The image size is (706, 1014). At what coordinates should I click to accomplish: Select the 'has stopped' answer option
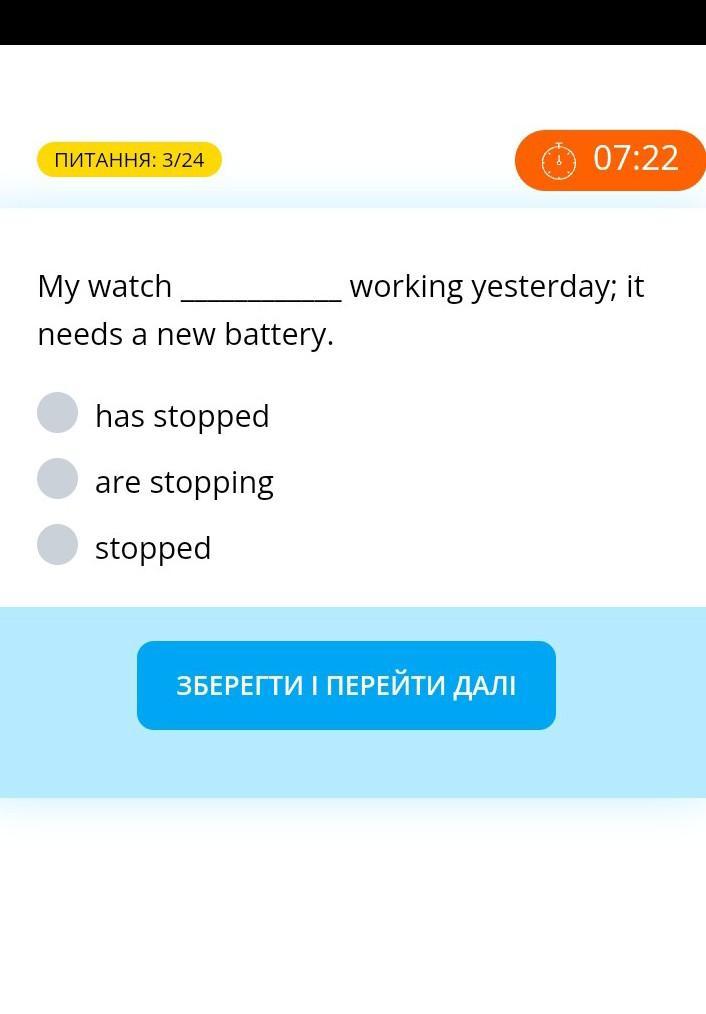[x=58, y=413]
